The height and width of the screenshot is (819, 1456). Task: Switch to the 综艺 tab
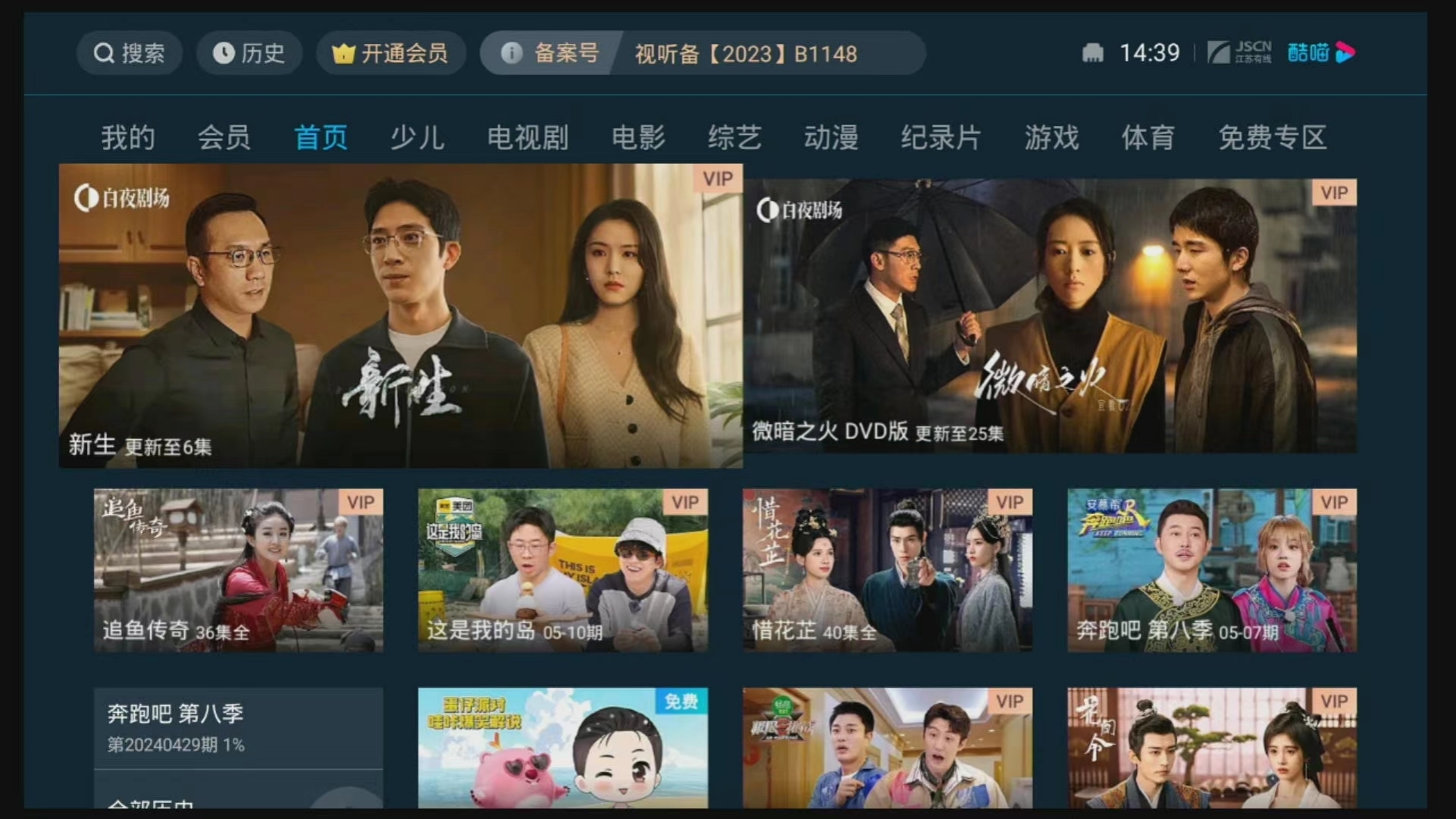click(x=734, y=137)
